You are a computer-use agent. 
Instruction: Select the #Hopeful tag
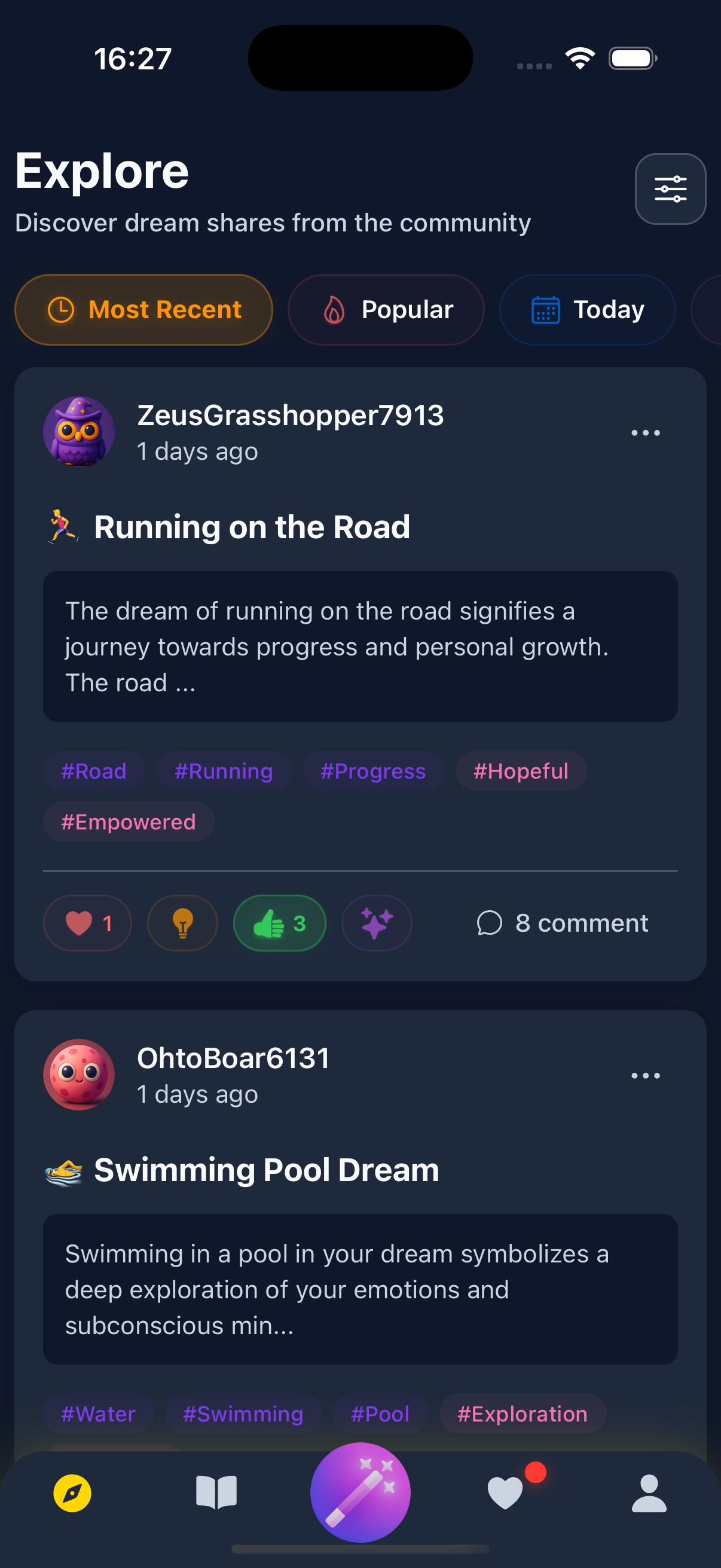pyautogui.click(x=521, y=771)
